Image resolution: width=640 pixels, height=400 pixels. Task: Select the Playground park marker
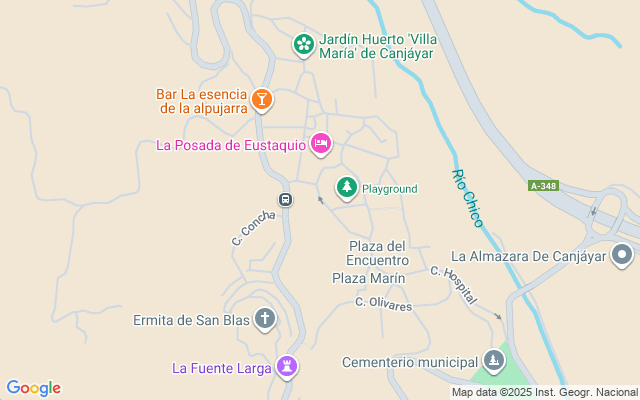pyautogui.click(x=346, y=187)
